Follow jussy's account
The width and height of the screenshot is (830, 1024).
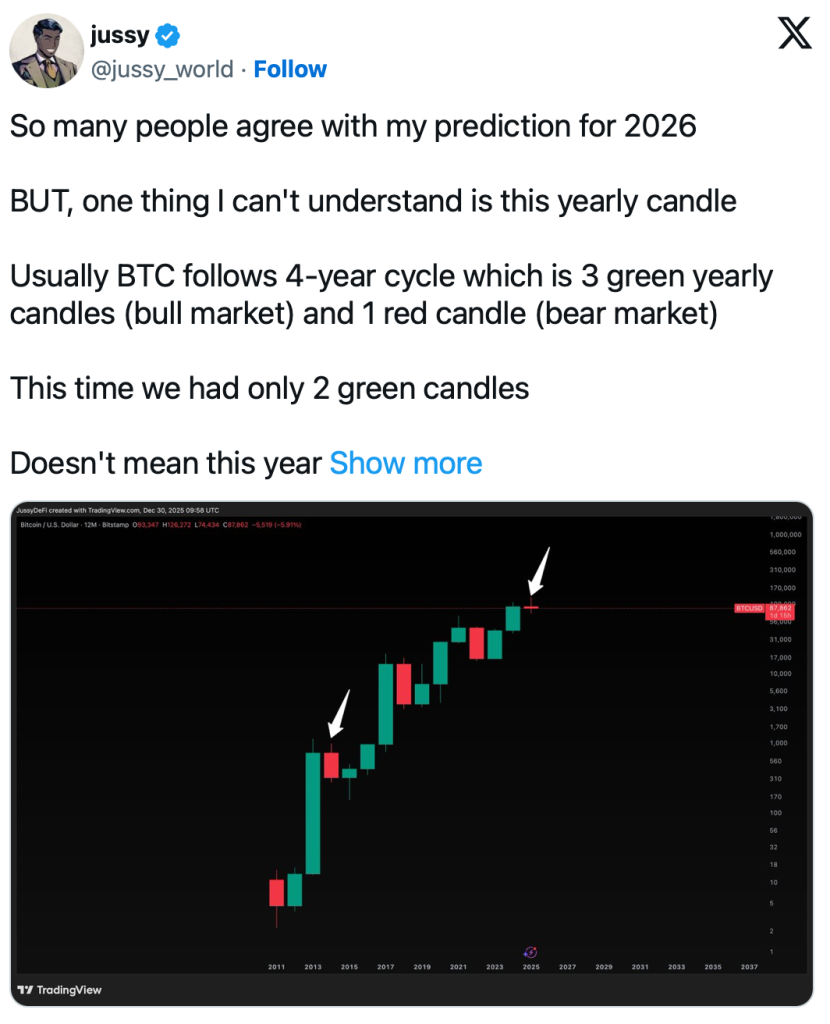pos(290,69)
